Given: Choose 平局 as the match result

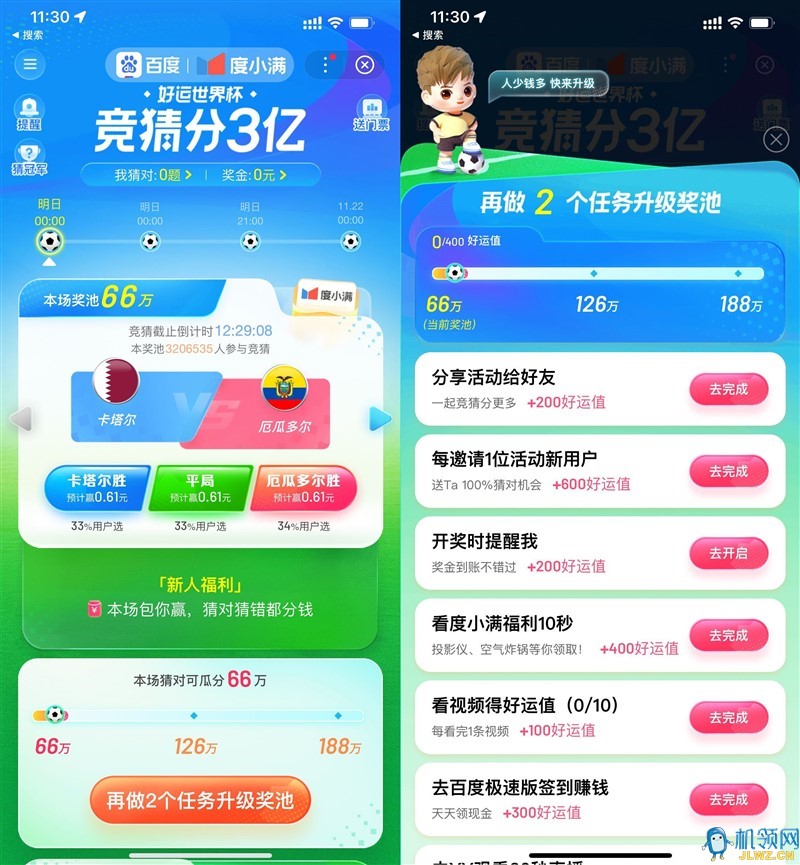Looking at the screenshot, I should click(x=200, y=488).
